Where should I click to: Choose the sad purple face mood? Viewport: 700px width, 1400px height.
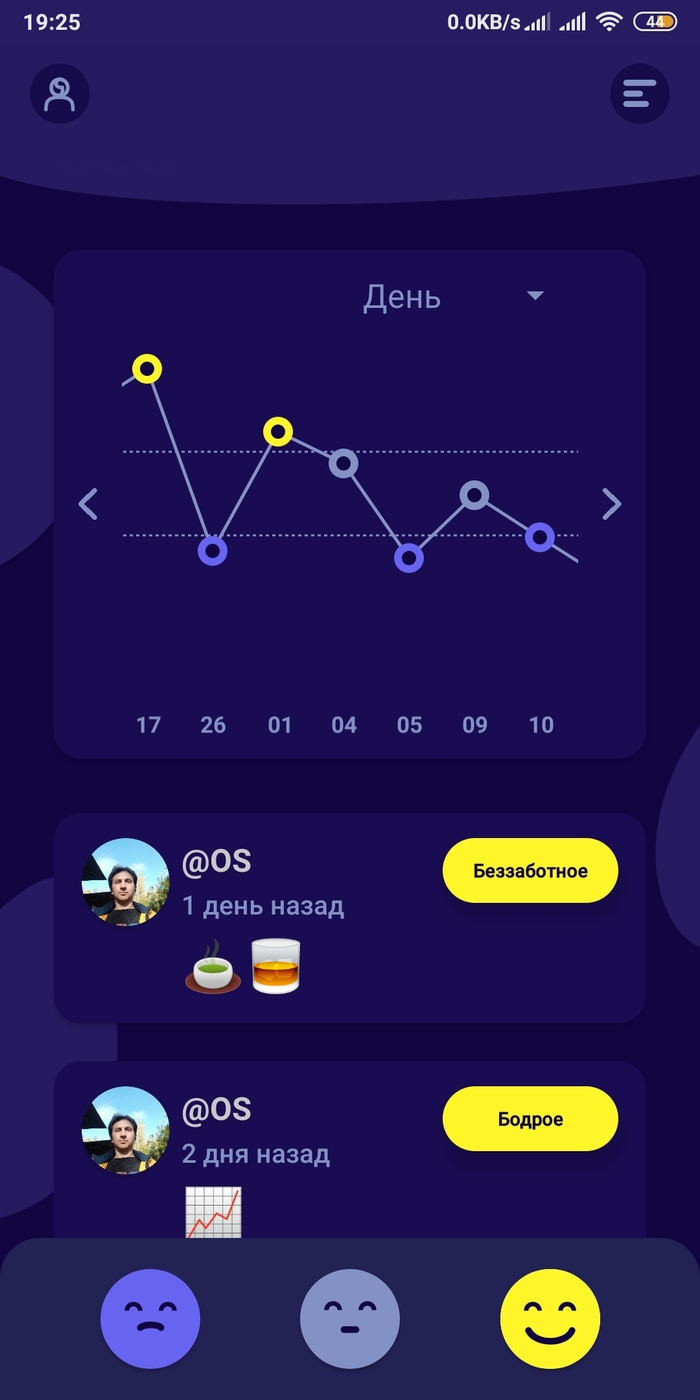(150, 1319)
